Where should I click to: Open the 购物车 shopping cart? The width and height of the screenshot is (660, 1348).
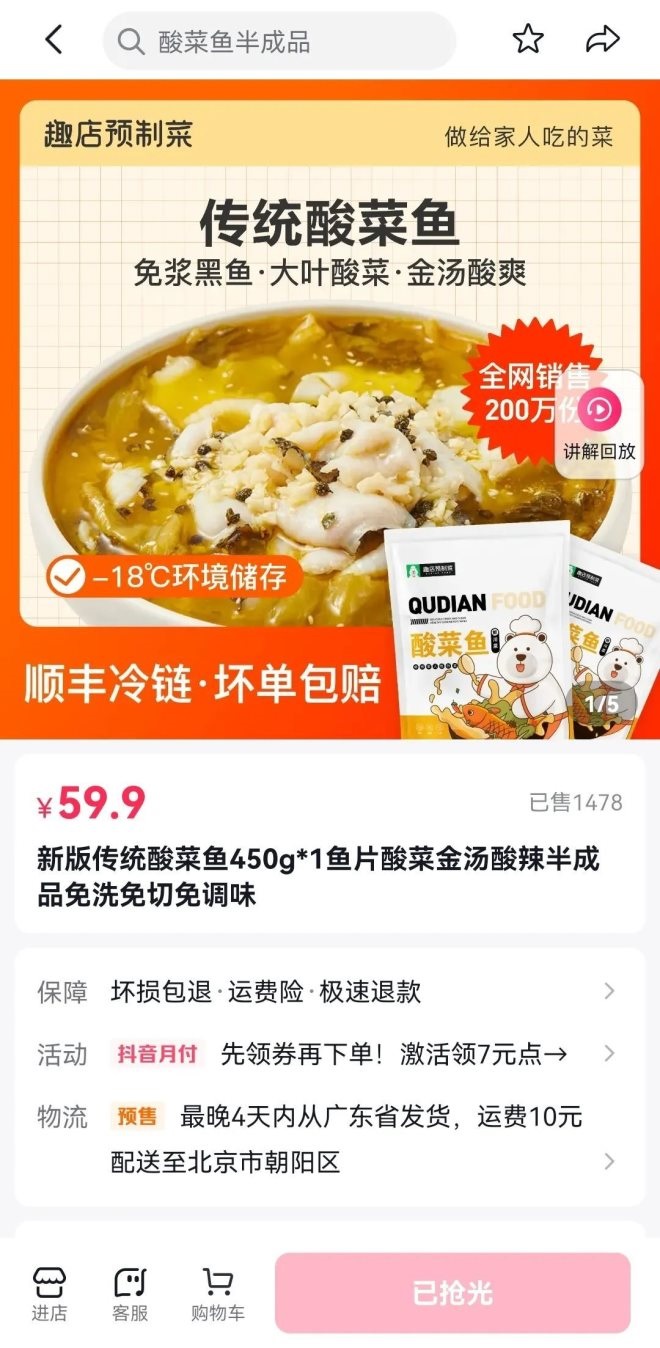point(217,1293)
